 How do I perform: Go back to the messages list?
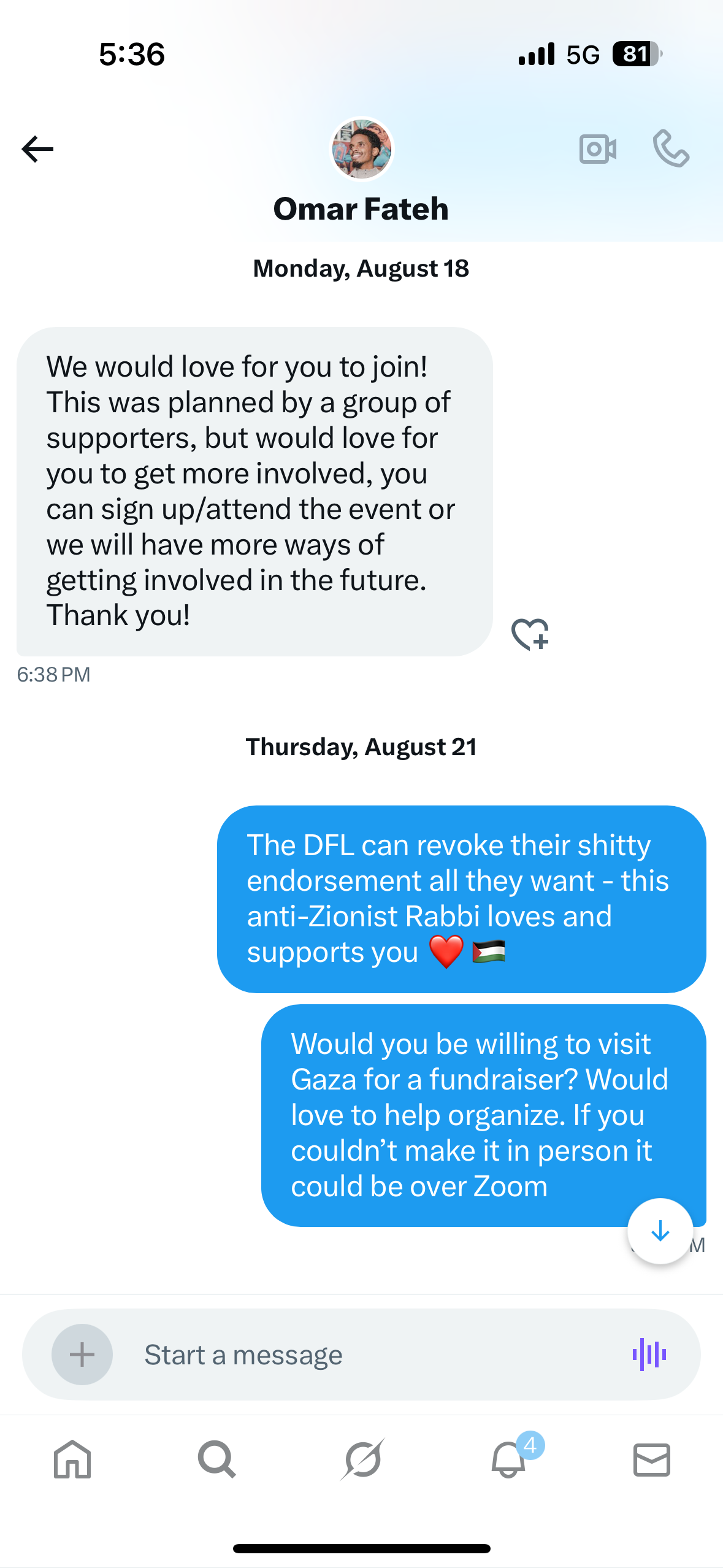coord(37,149)
